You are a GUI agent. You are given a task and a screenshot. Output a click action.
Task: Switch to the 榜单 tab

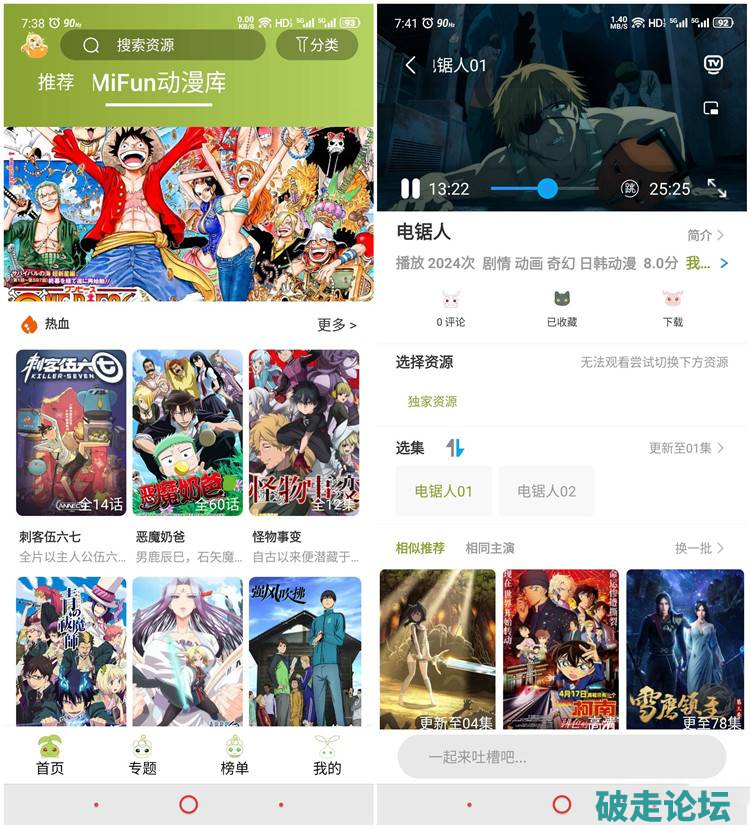(234, 755)
